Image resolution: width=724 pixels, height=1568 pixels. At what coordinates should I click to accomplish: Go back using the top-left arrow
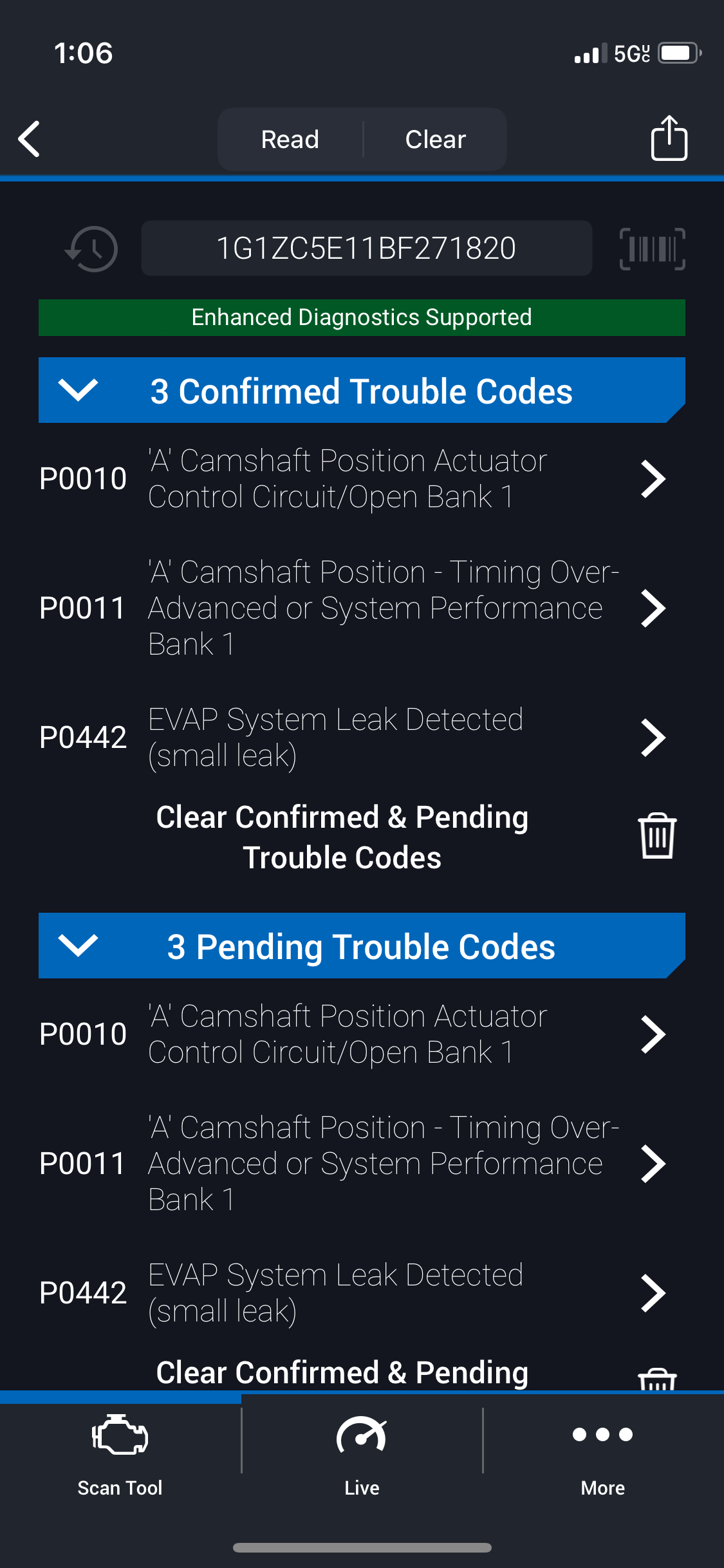(30, 139)
